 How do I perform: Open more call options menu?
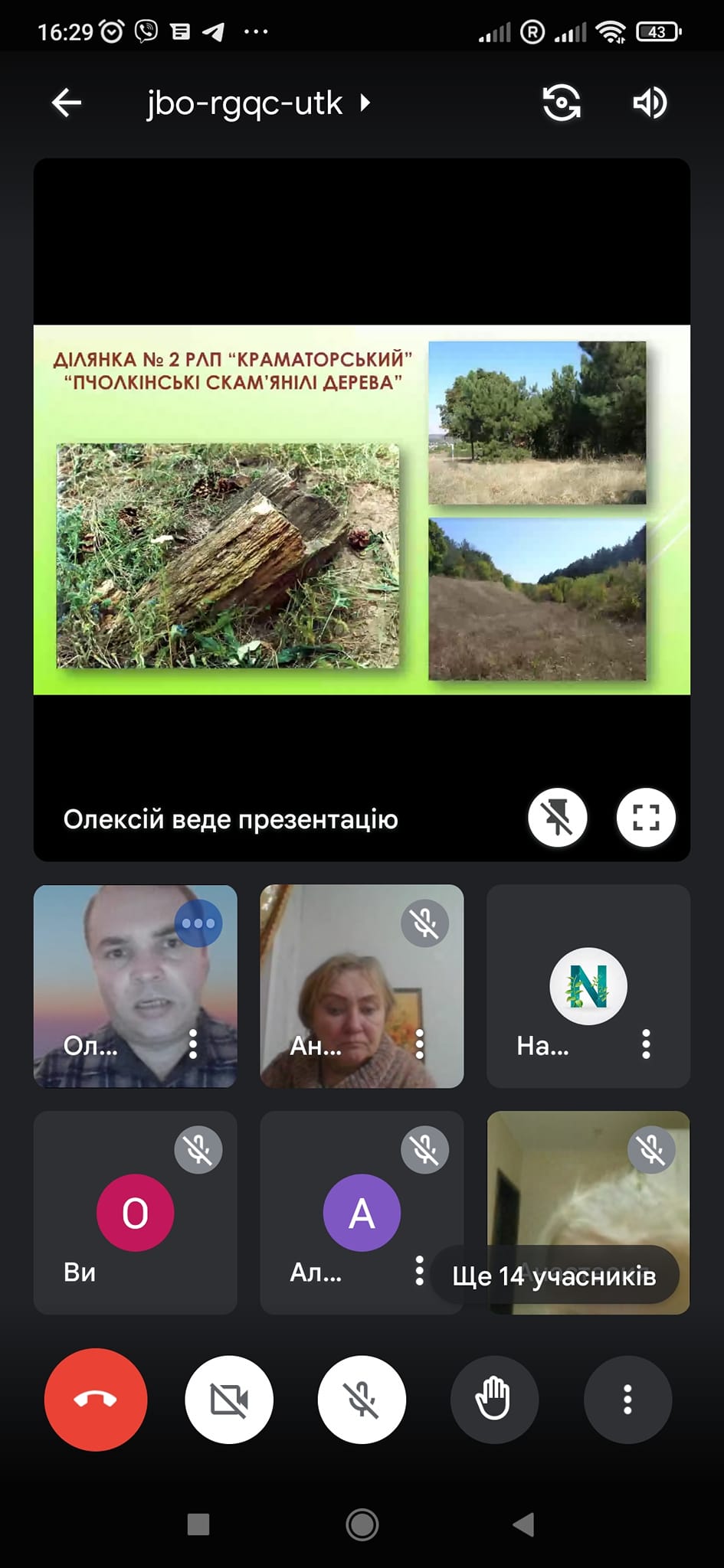(x=627, y=1400)
